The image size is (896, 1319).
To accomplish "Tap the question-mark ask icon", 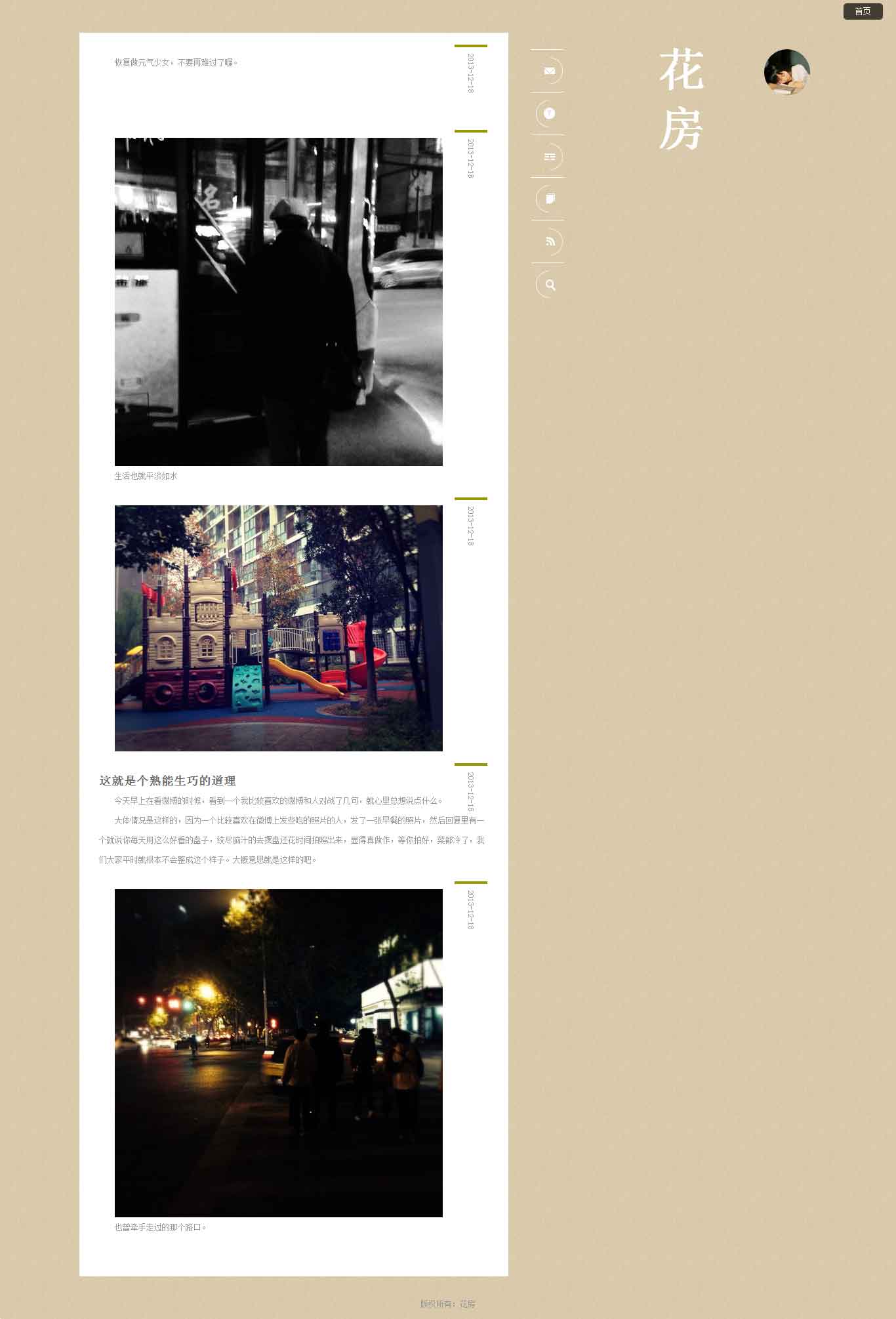I will (550, 114).
